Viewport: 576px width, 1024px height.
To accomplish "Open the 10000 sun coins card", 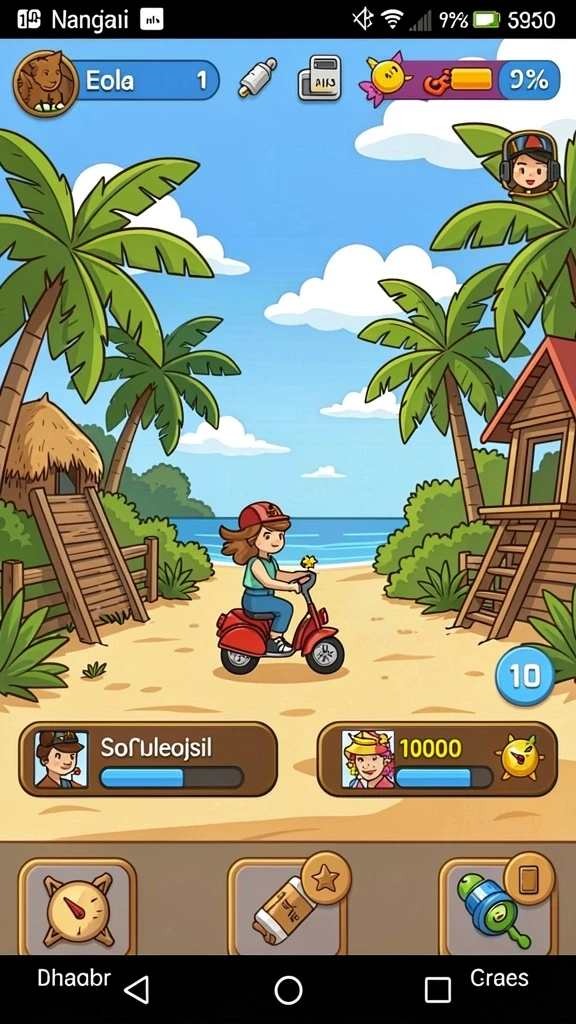I will pyautogui.click(x=437, y=759).
